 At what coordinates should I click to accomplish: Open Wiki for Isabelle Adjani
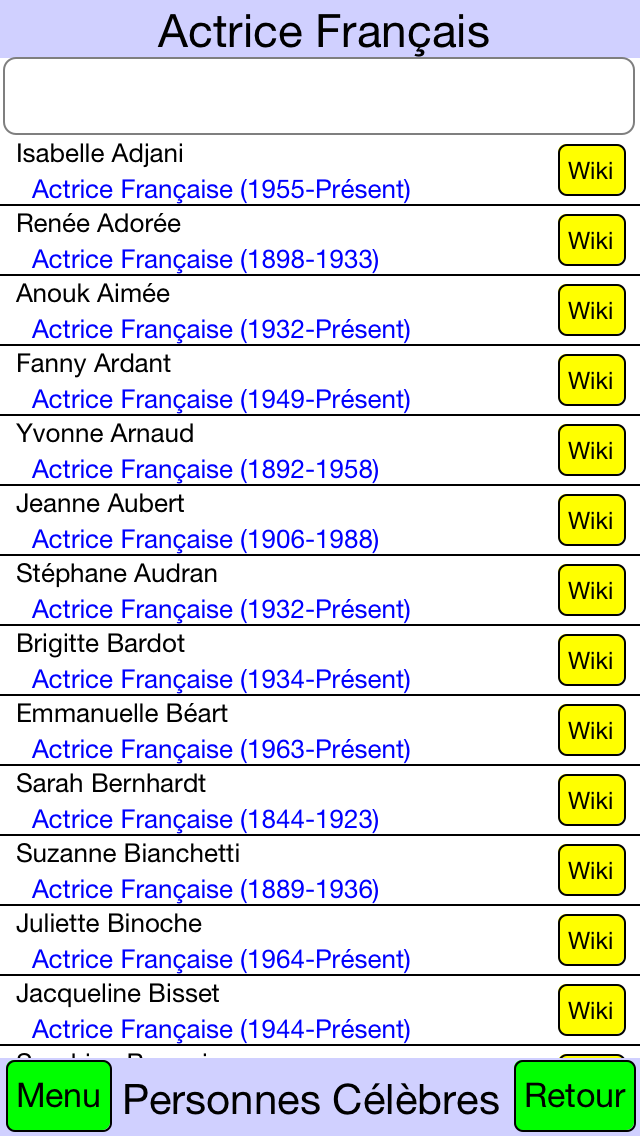click(x=591, y=170)
